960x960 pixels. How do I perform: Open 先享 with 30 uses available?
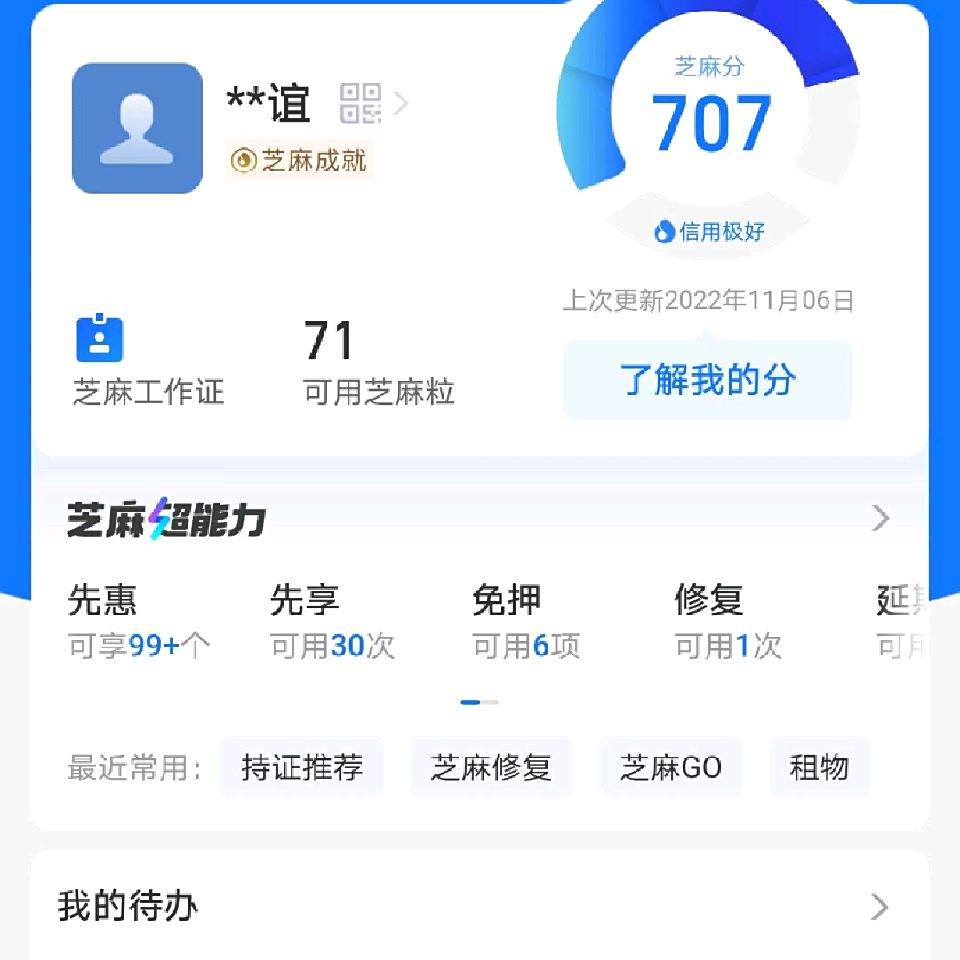332,621
